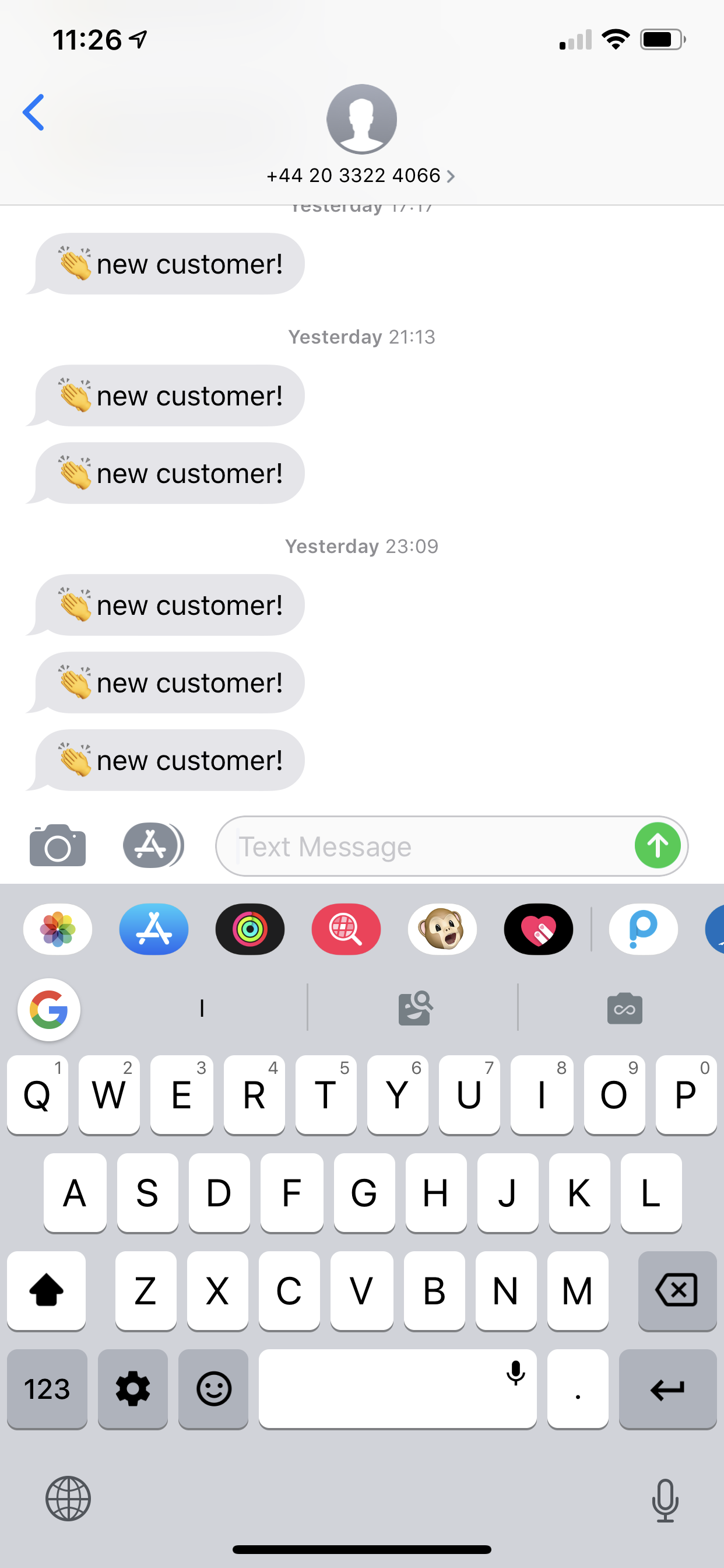Open Google search from the keyboard
Screen dimensions: 724x1568
click(x=50, y=1009)
